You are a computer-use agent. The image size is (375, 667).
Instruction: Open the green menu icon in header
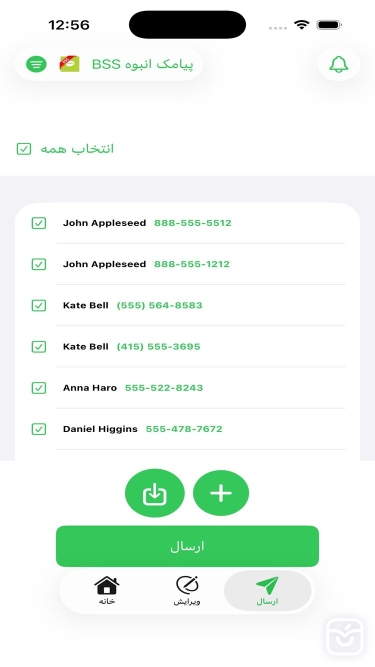pos(36,64)
